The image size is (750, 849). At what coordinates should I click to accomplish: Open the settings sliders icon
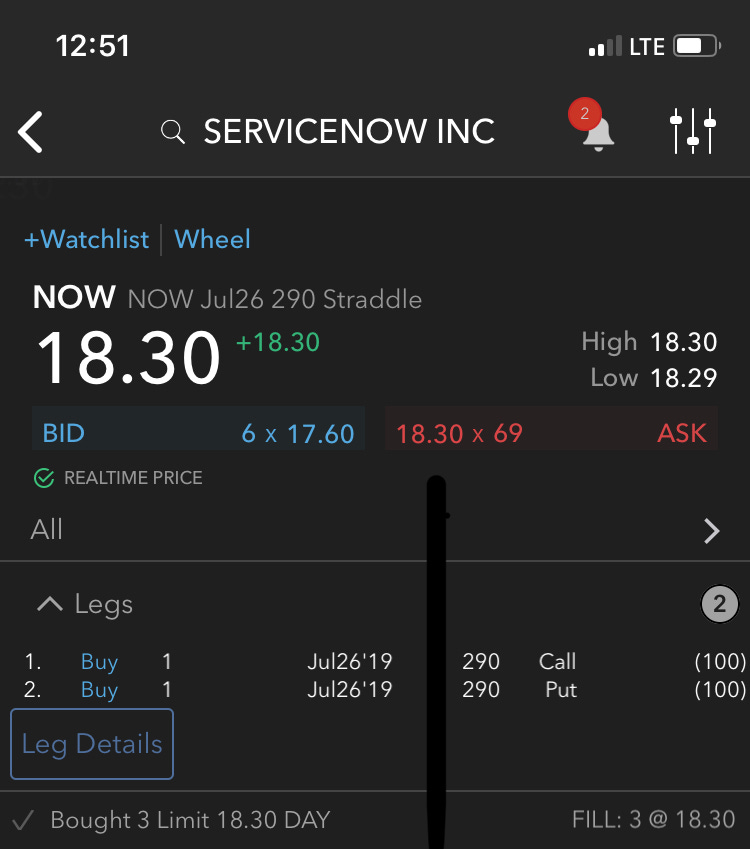click(693, 132)
